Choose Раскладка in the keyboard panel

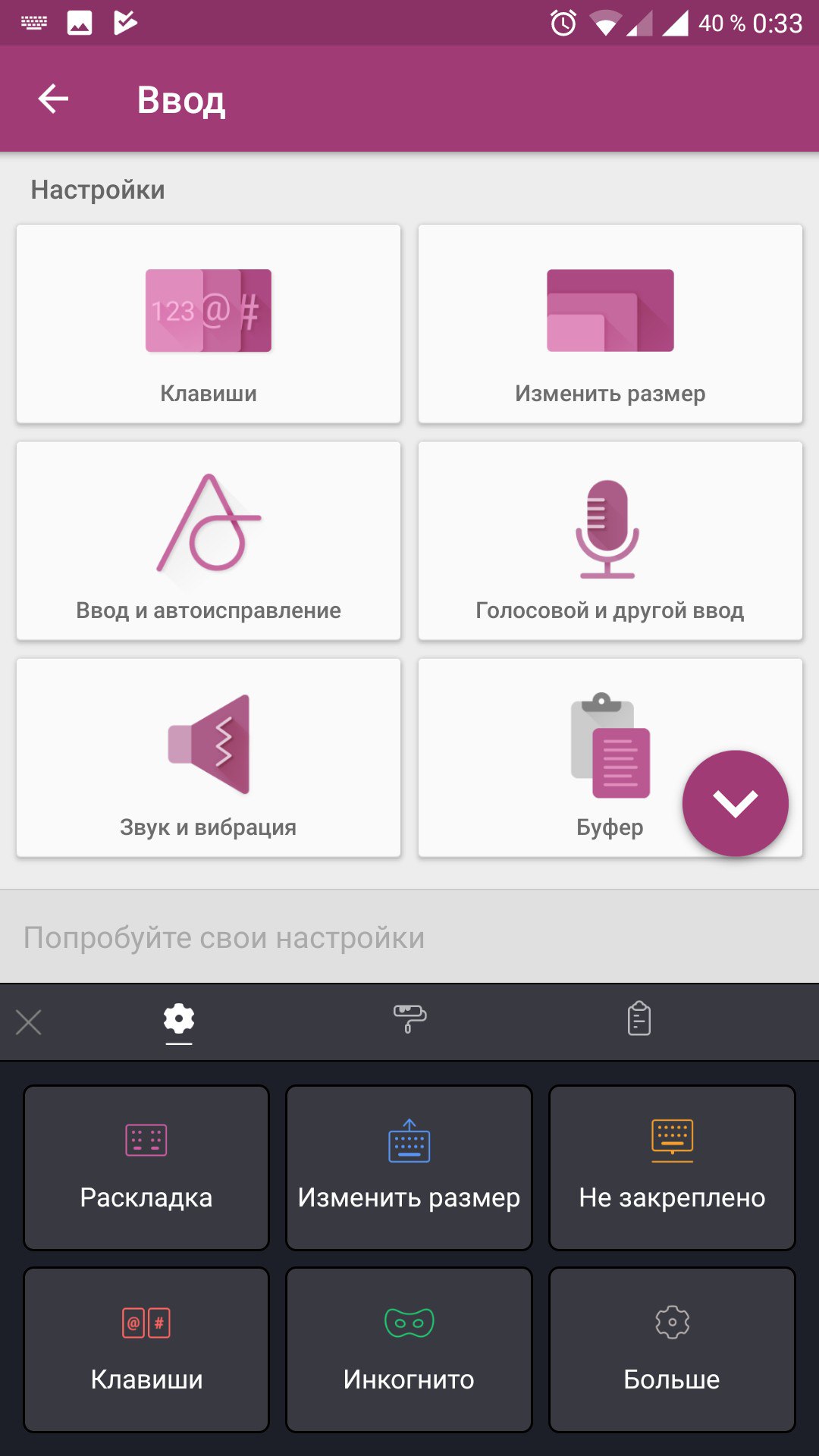coord(146,1168)
